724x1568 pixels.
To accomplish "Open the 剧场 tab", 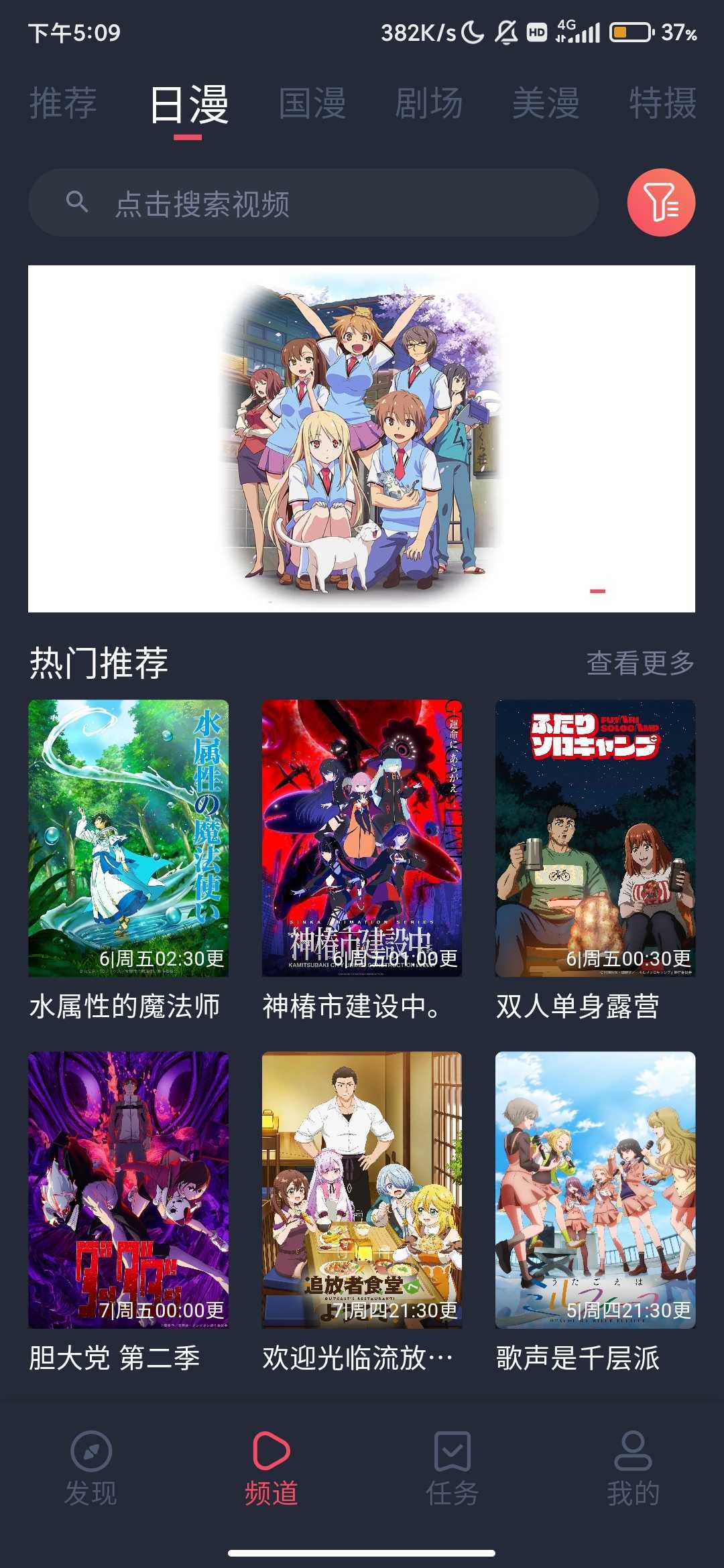I will pos(429,104).
